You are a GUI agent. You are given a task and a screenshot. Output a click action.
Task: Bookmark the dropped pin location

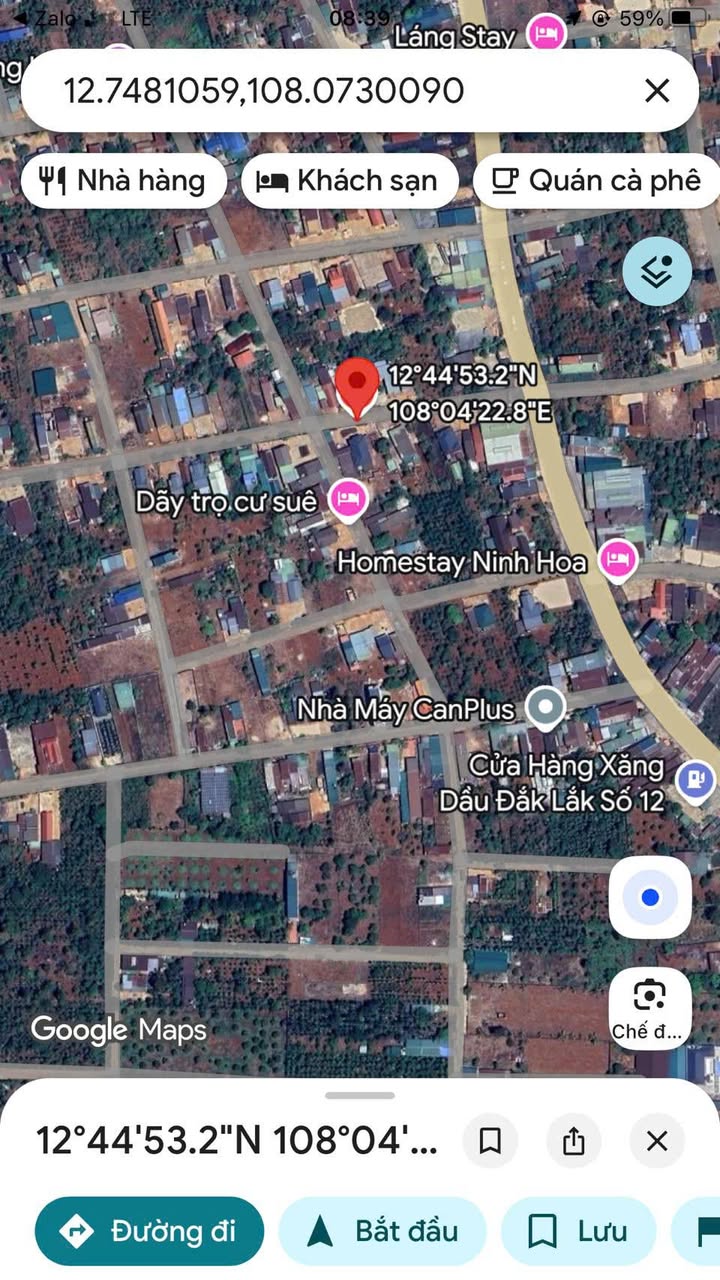(x=490, y=1141)
